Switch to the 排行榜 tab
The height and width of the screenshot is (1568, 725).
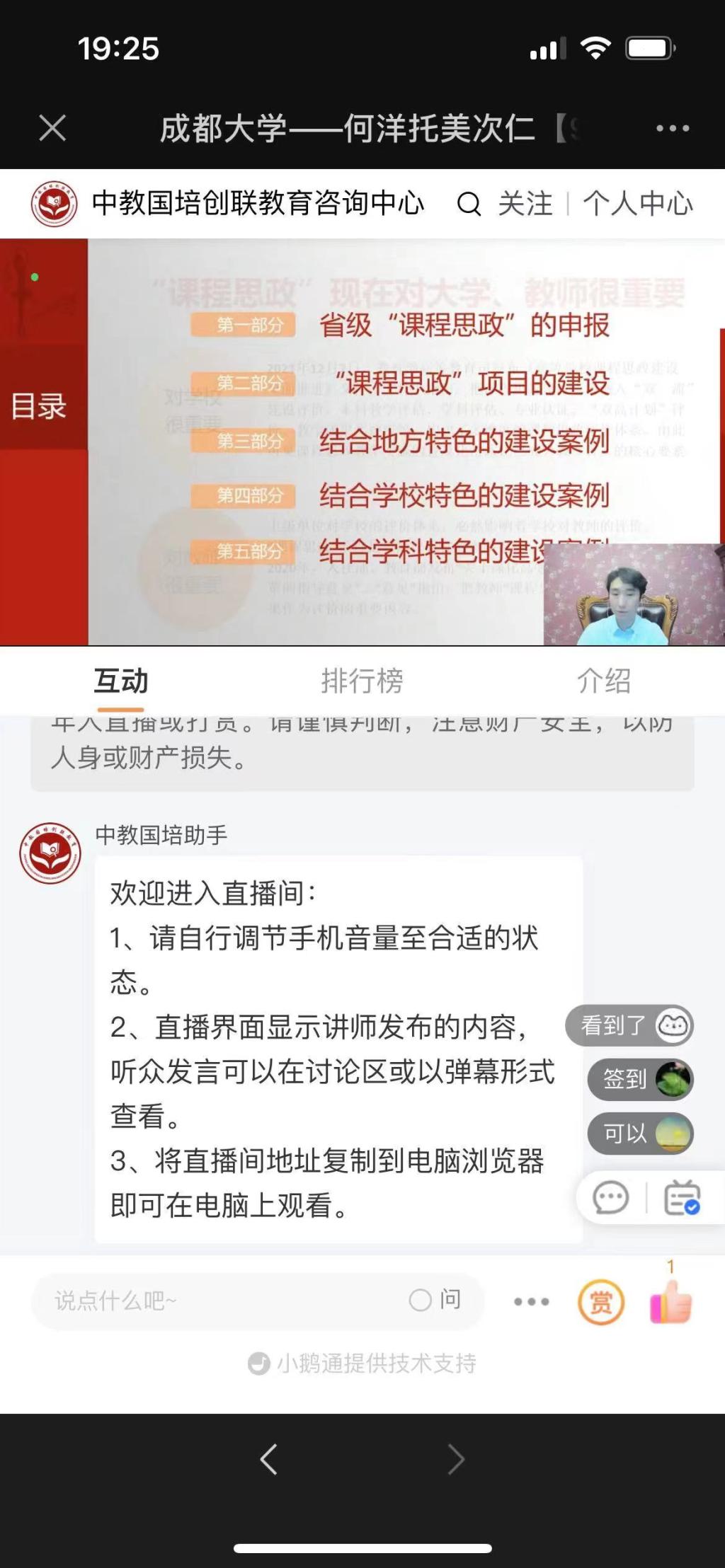(x=362, y=681)
